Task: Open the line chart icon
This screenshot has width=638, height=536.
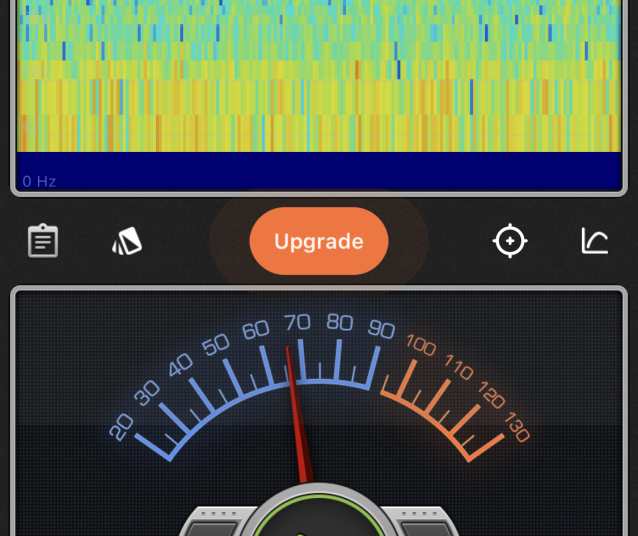Action: pos(595,241)
